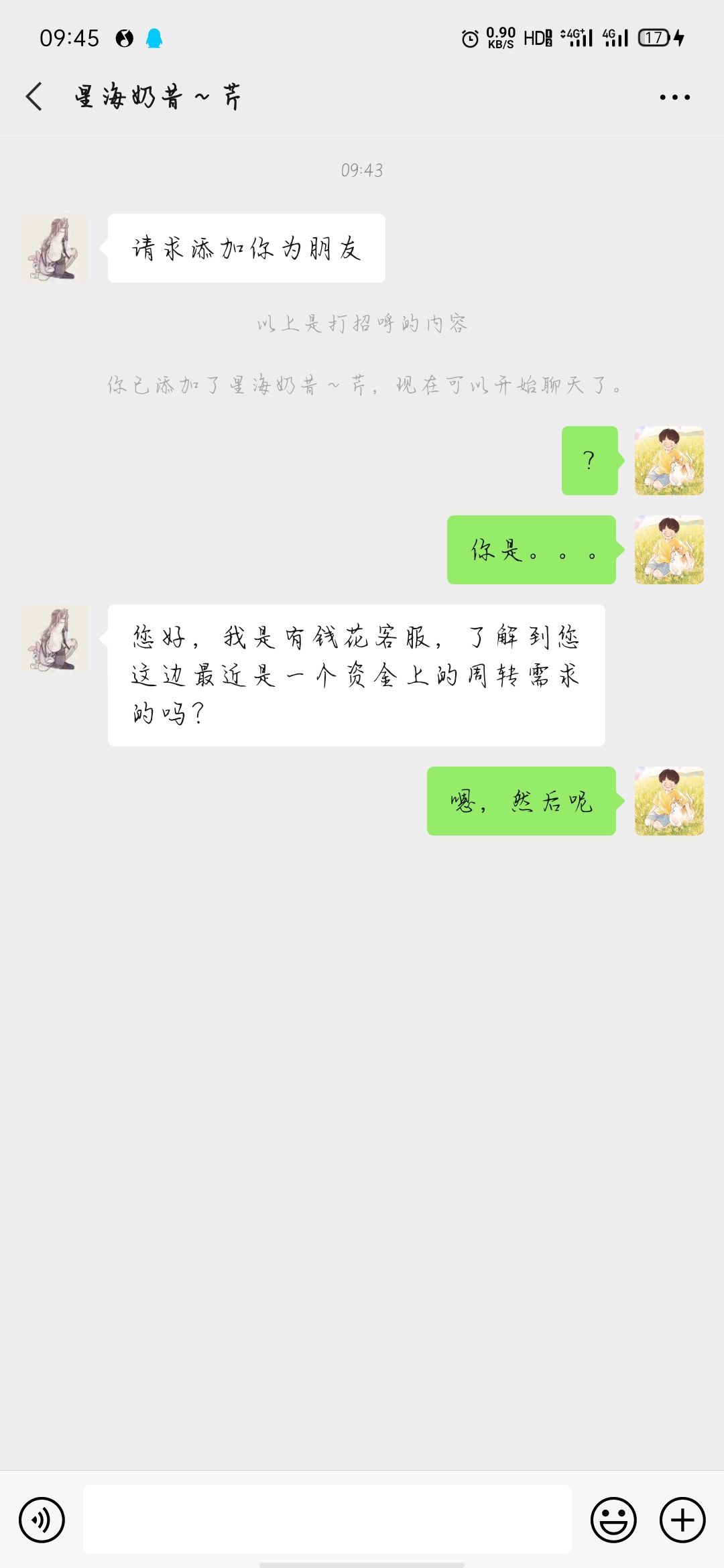Focus the message text field

click(327, 1519)
